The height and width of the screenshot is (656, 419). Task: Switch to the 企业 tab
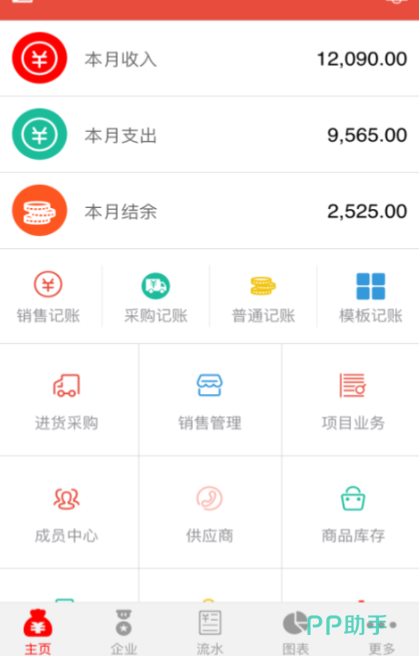(124, 631)
